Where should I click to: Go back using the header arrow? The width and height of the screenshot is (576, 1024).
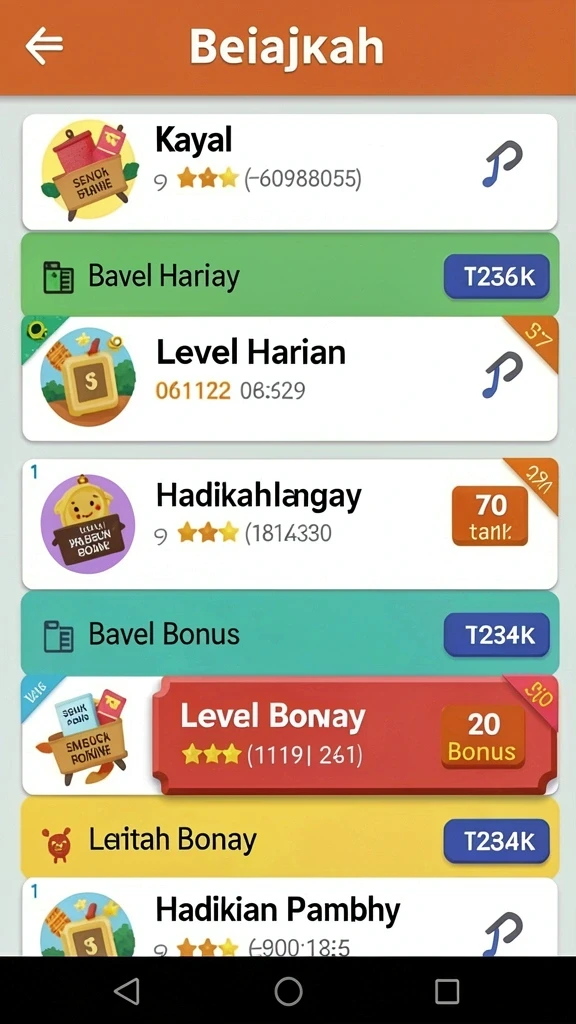(44, 46)
